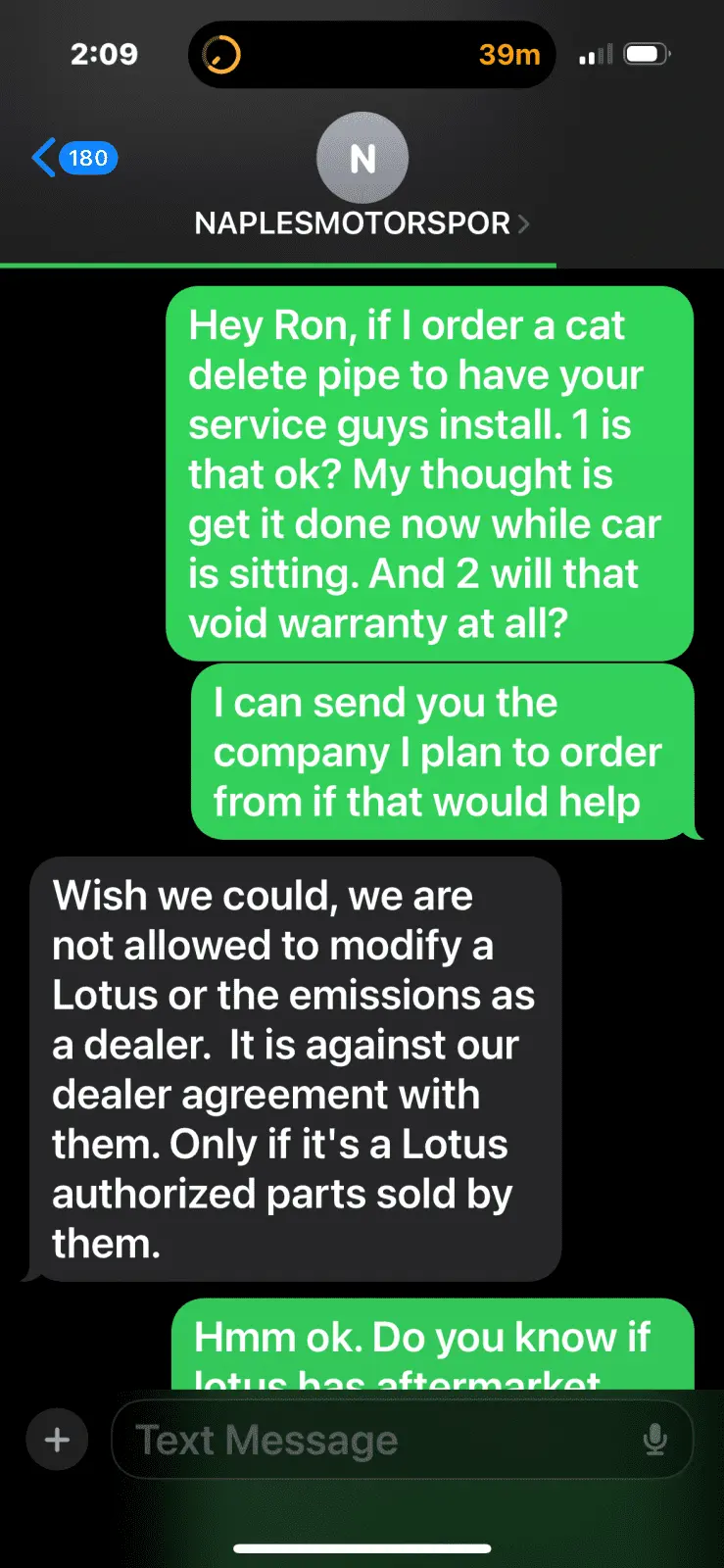
Task: Open the plus attachments menu
Action: (57, 1440)
